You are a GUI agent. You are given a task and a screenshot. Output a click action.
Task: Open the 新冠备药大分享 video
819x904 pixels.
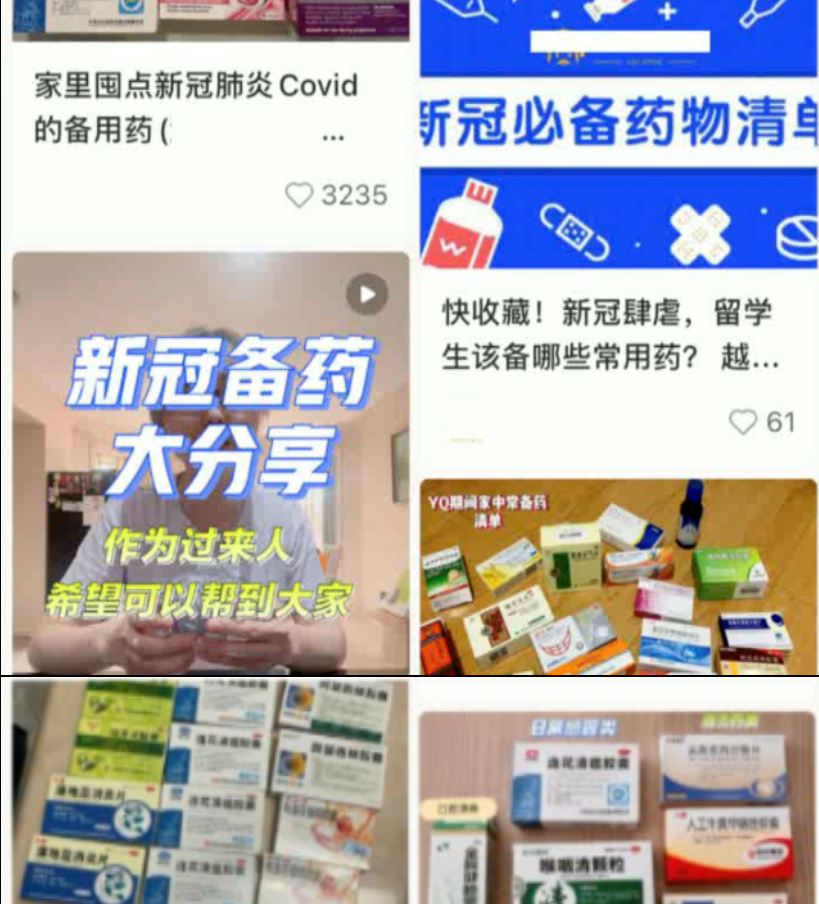210,460
